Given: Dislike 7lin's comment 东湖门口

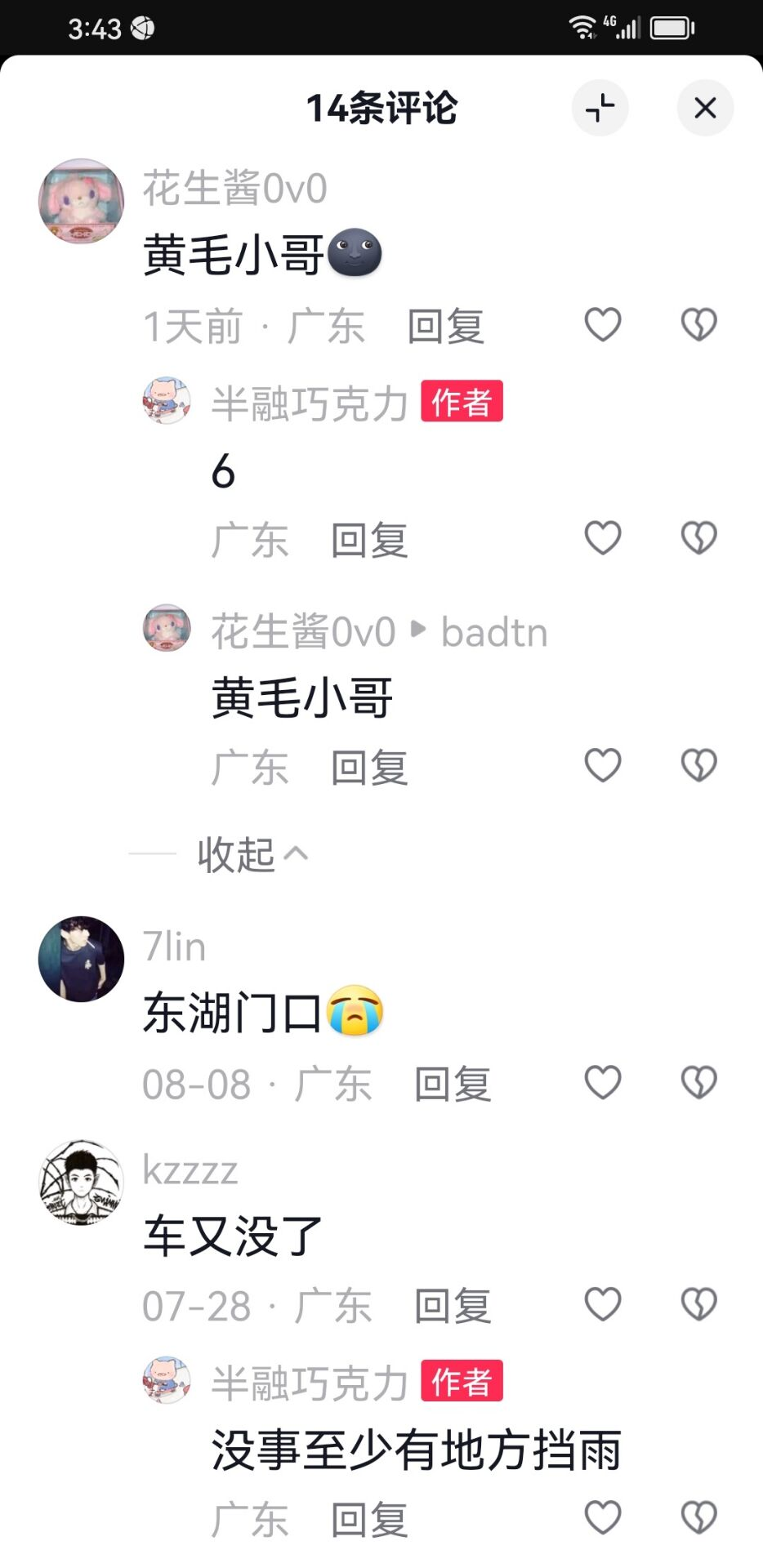Looking at the screenshot, I should click(x=699, y=1083).
